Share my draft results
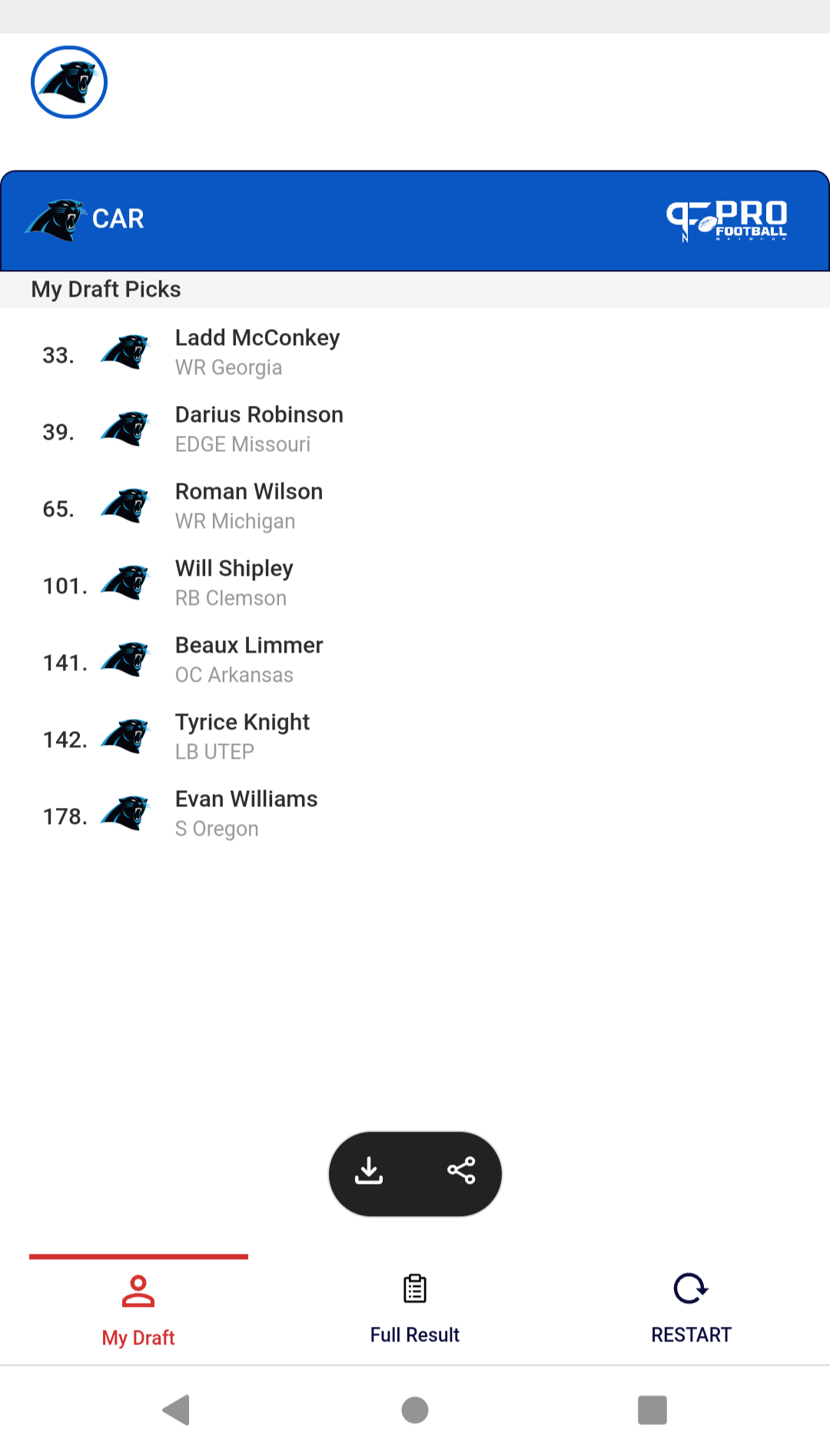Screen dimensions: 830x1456 [461, 1172]
